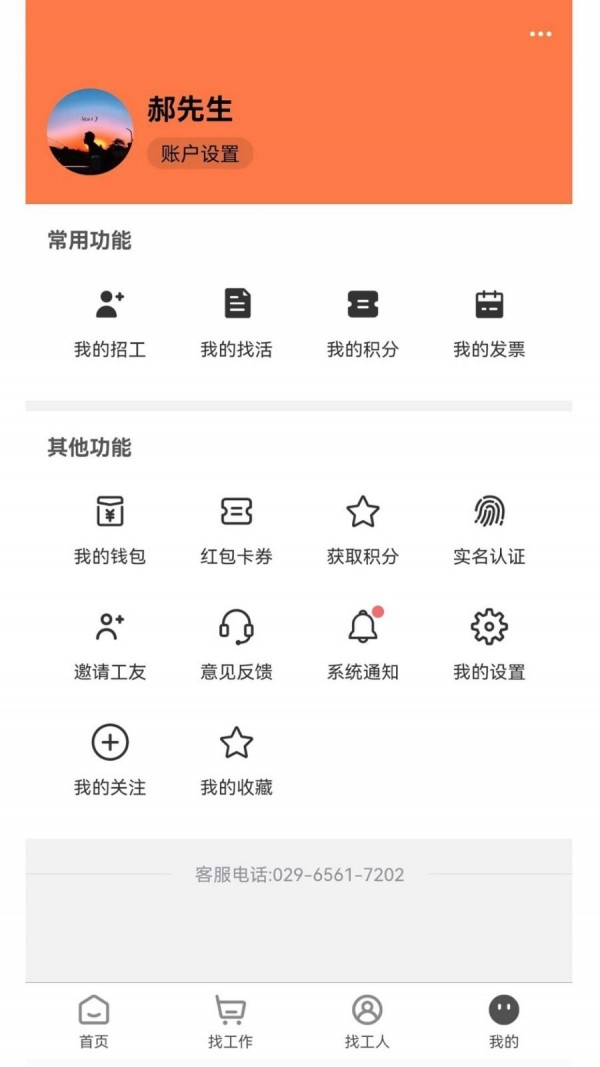Go to 我的找活
Viewport: 600px width, 1067px height.
click(x=236, y=322)
